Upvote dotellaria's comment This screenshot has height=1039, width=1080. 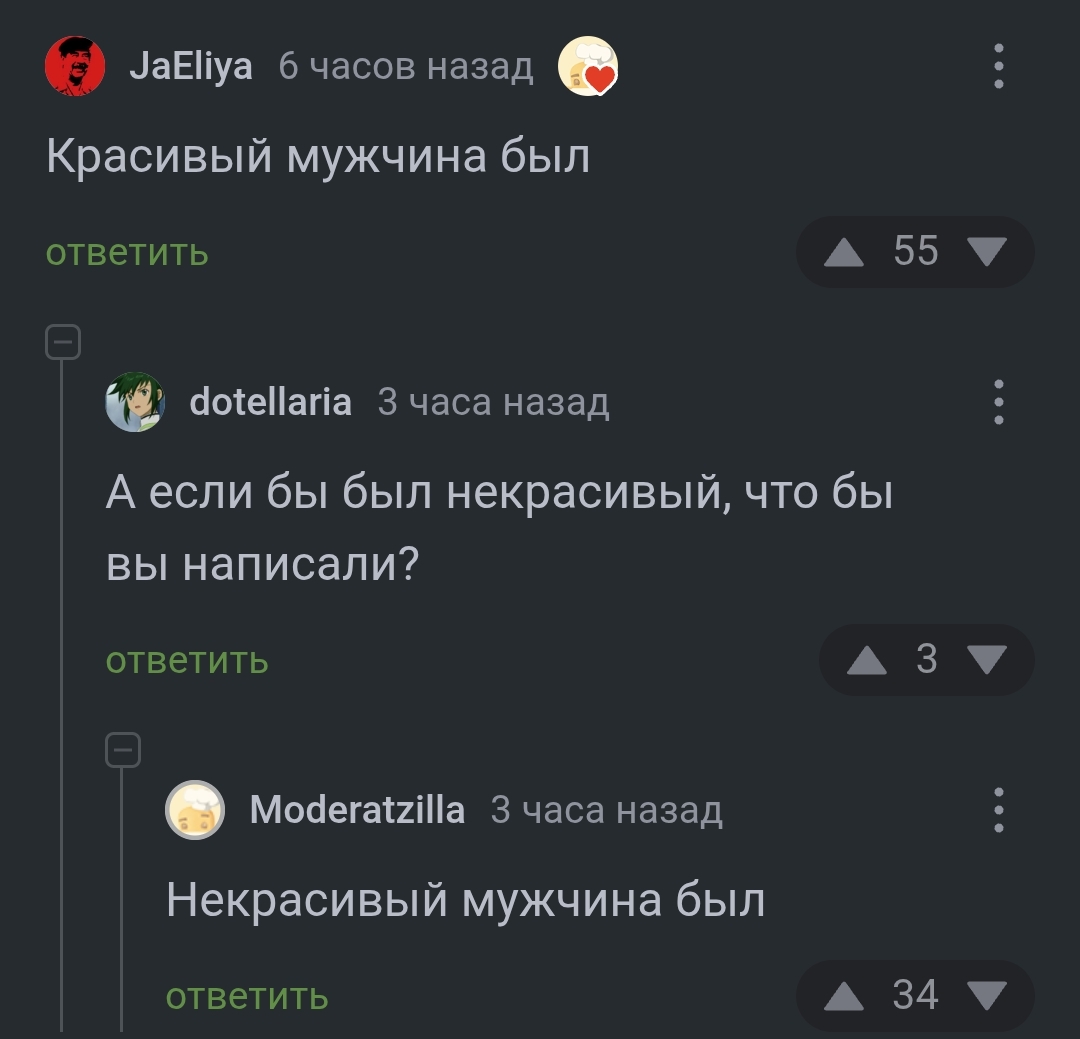[x=867, y=660]
